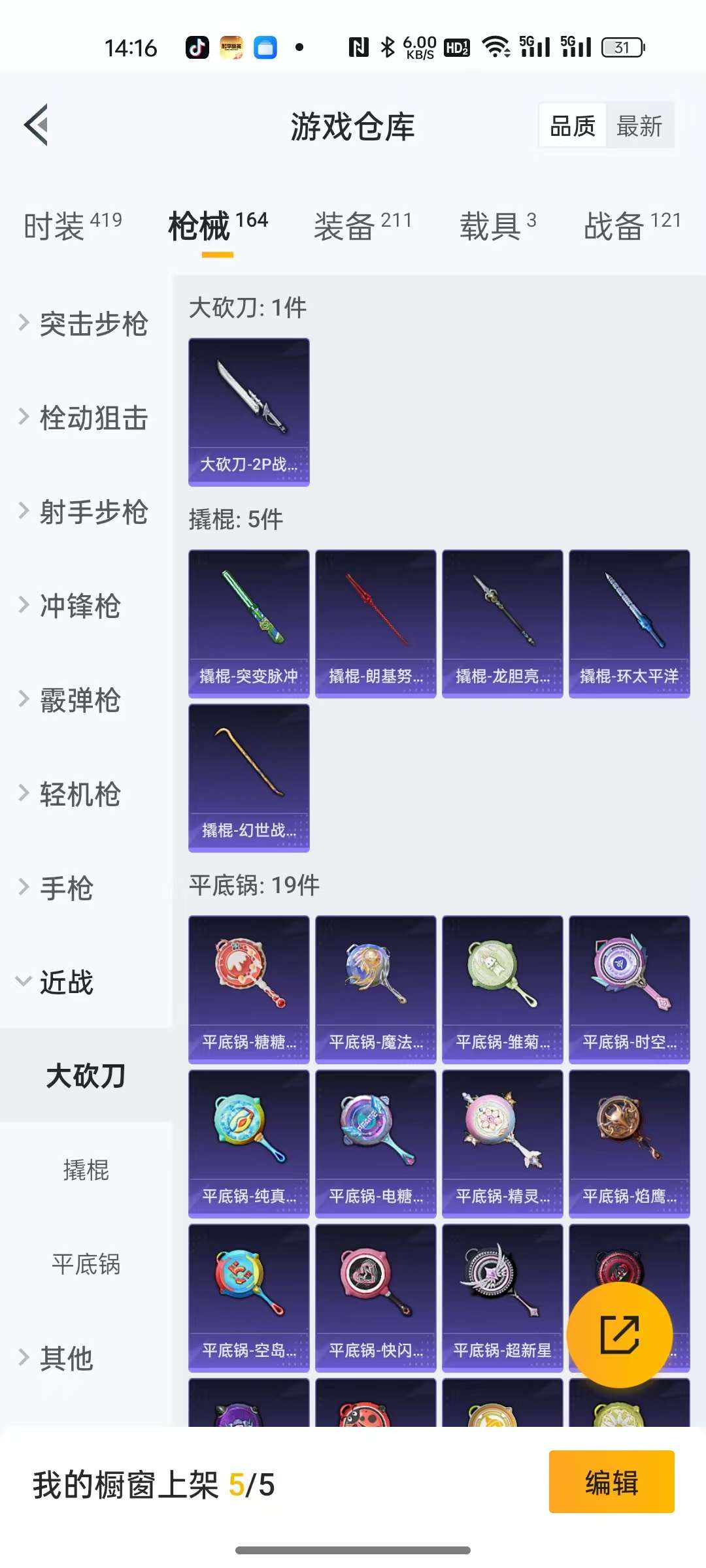The height and width of the screenshot is (1568, 706).
Task: Open the 大砍刀-2P战 item
Action: point(248,412)
